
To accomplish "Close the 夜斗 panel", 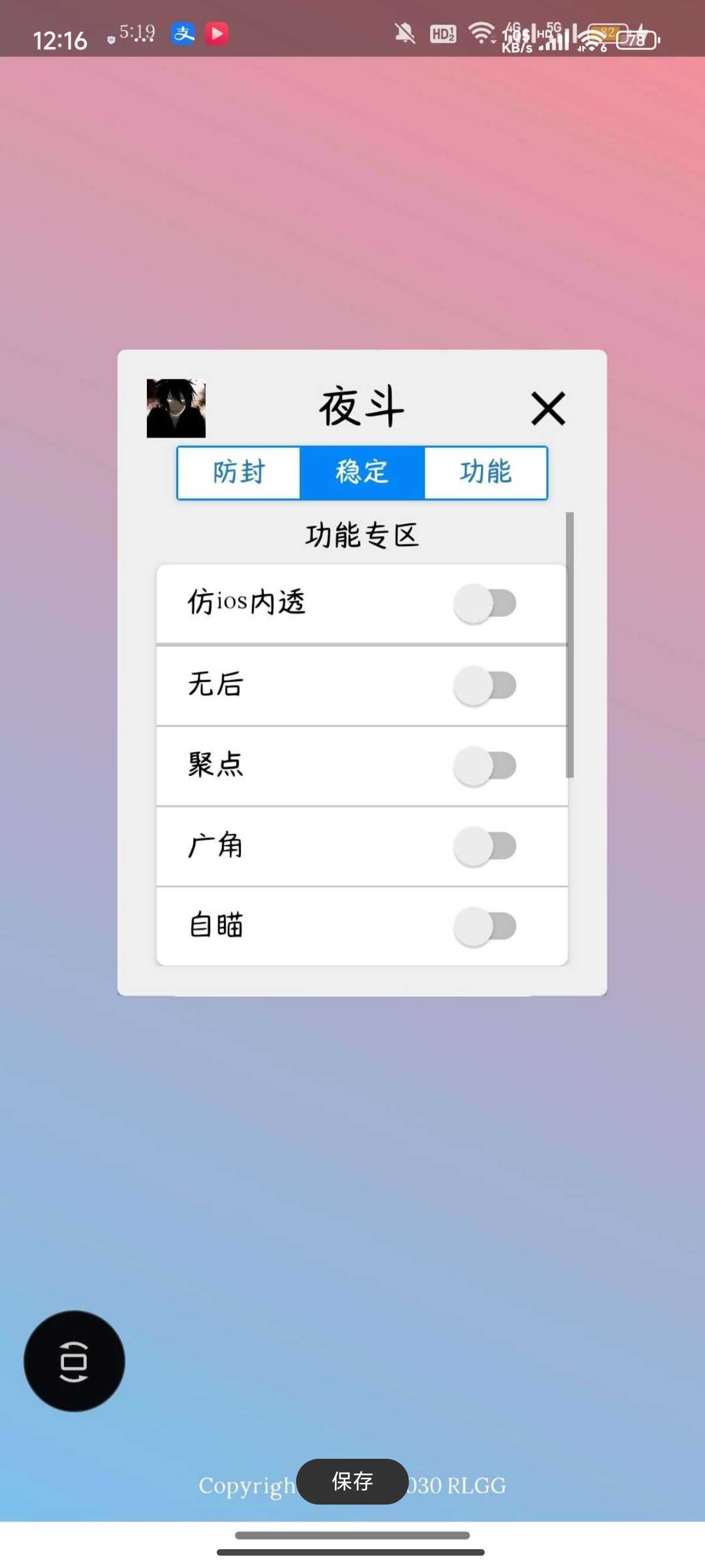I will (548, 408).
